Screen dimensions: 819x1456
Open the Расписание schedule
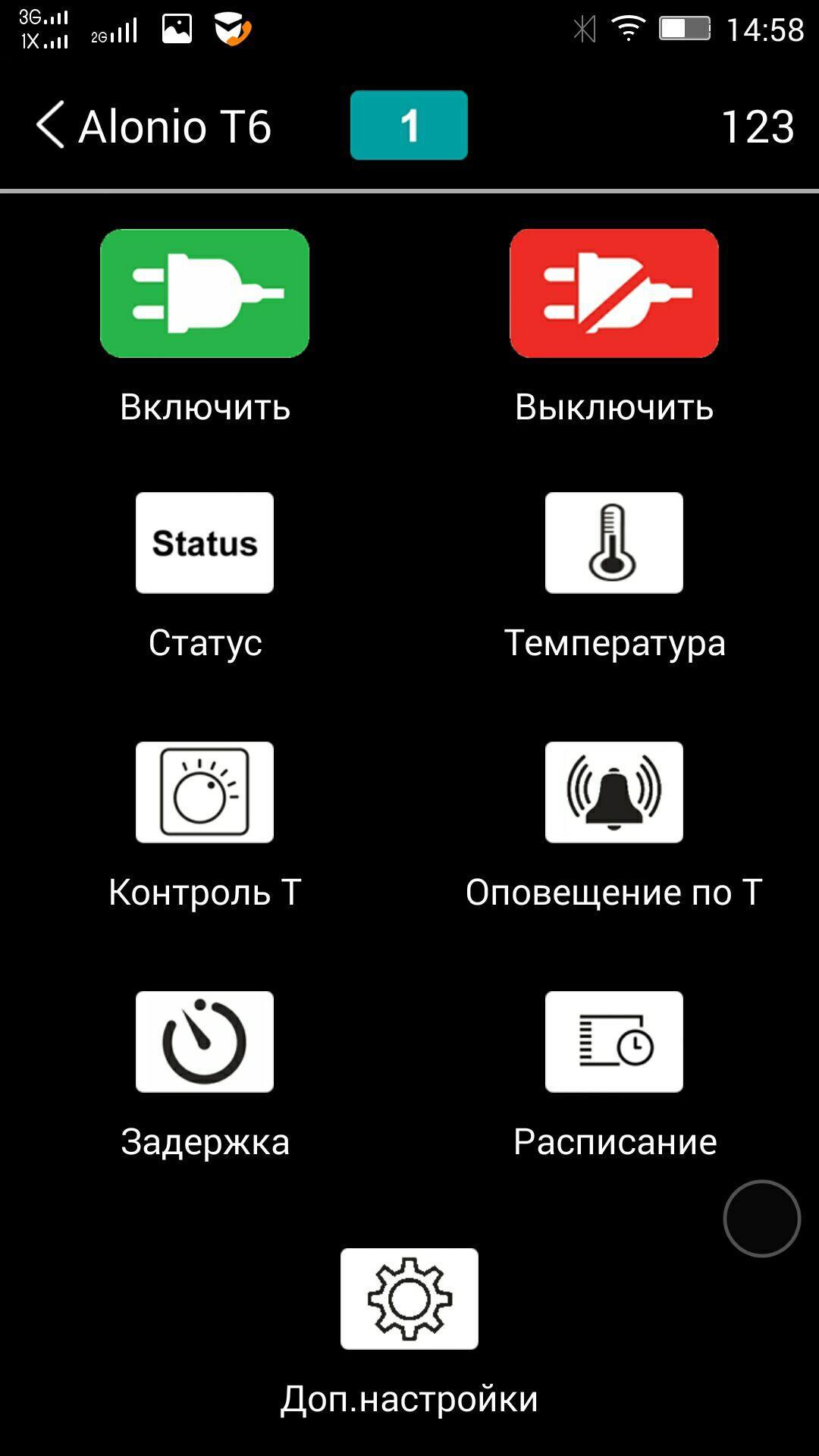click(614, 1042)
